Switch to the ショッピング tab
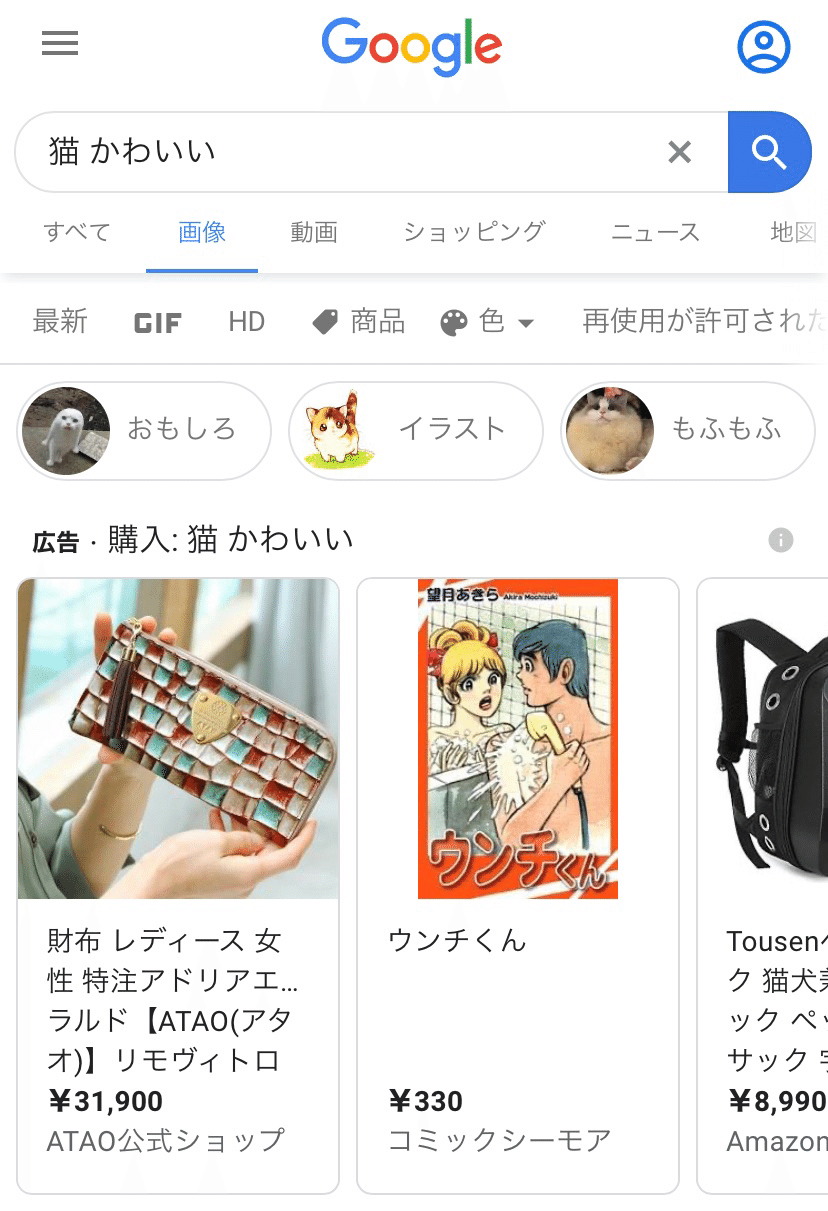The height and width of the screenshot is (1211, 828). [474, 233]
